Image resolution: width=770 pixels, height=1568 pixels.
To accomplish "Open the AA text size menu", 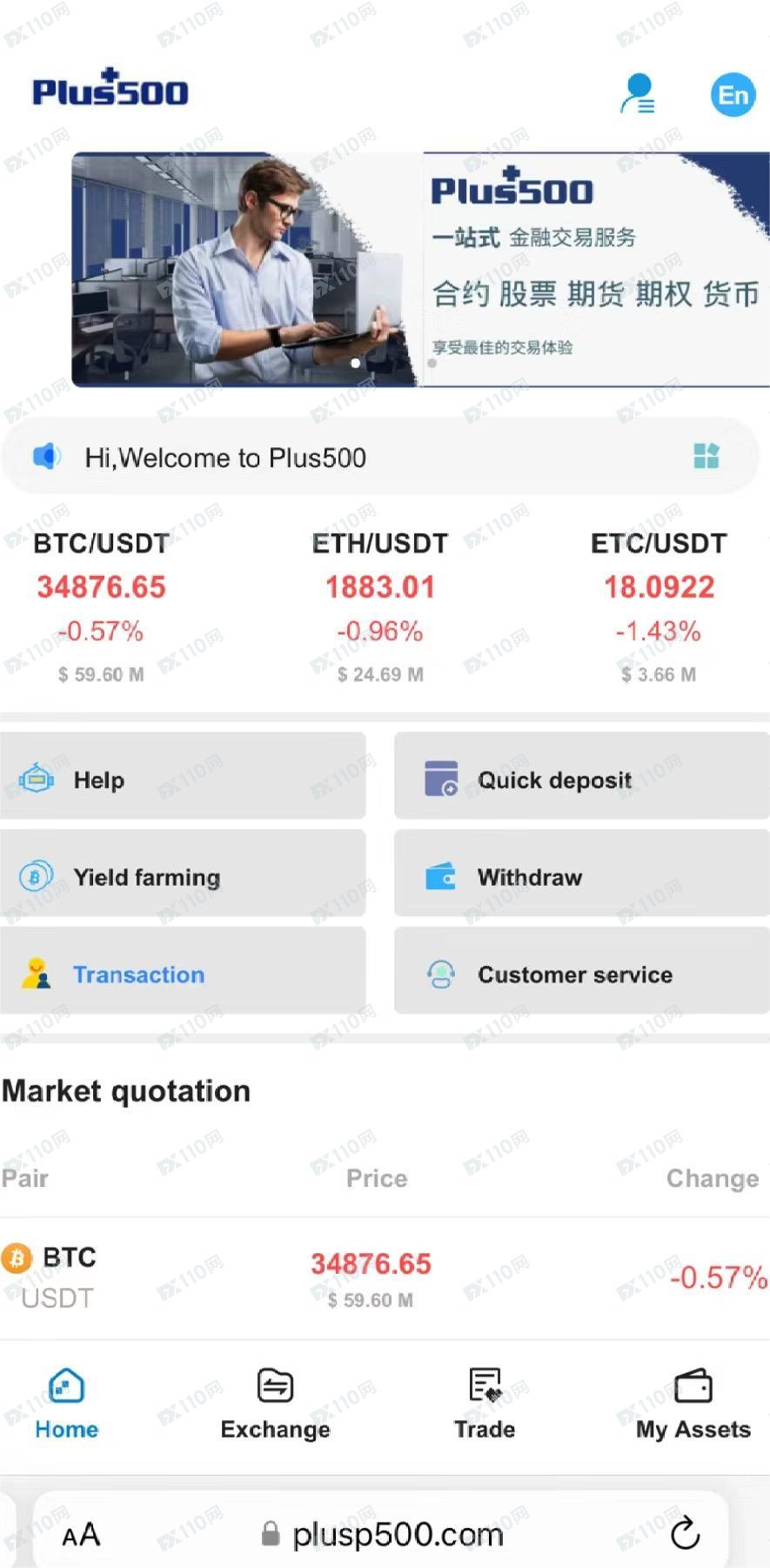I will coord(81,1535).
